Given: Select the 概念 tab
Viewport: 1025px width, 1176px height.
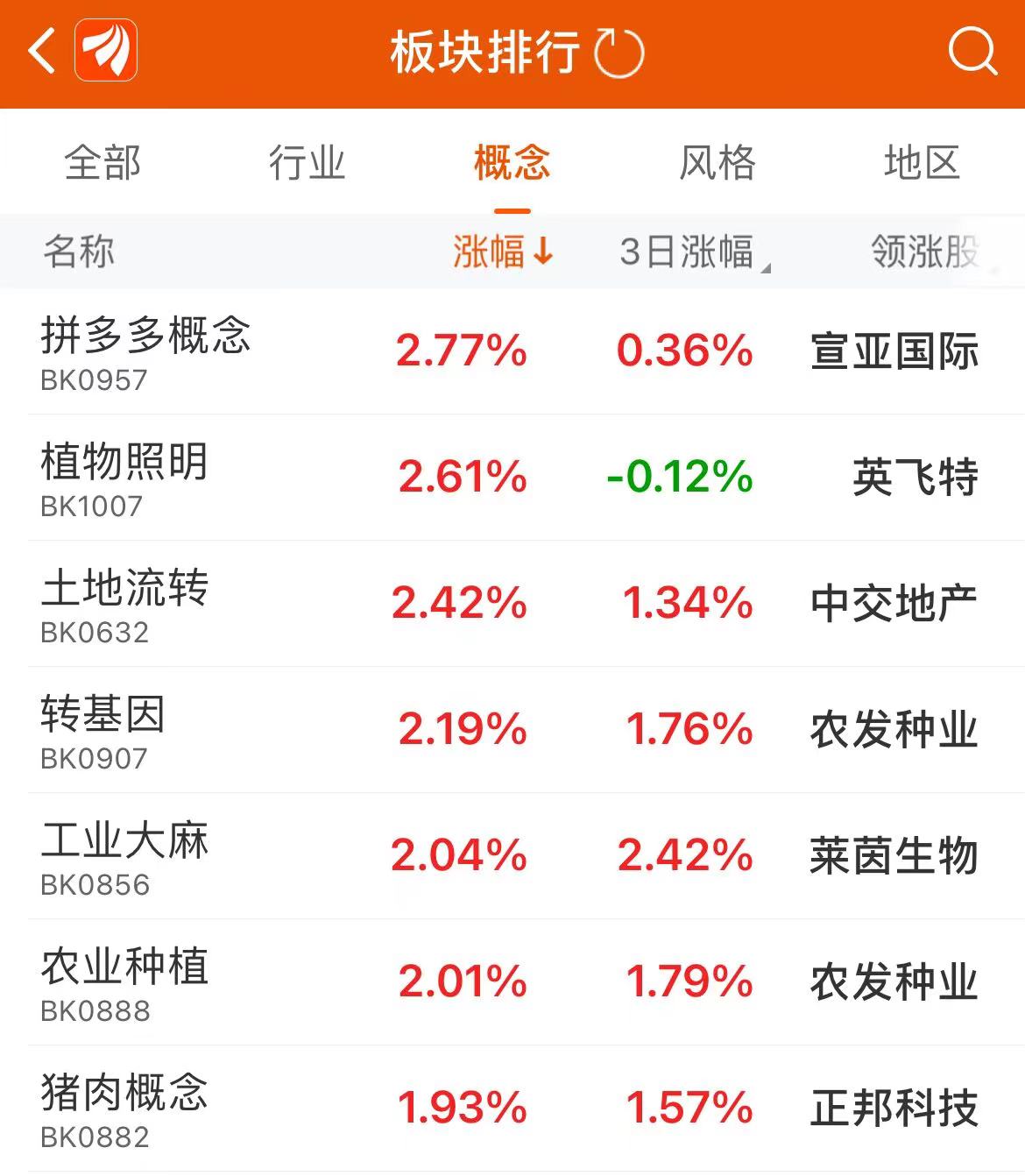Looking at the screenshot, I should pos(512,163).
